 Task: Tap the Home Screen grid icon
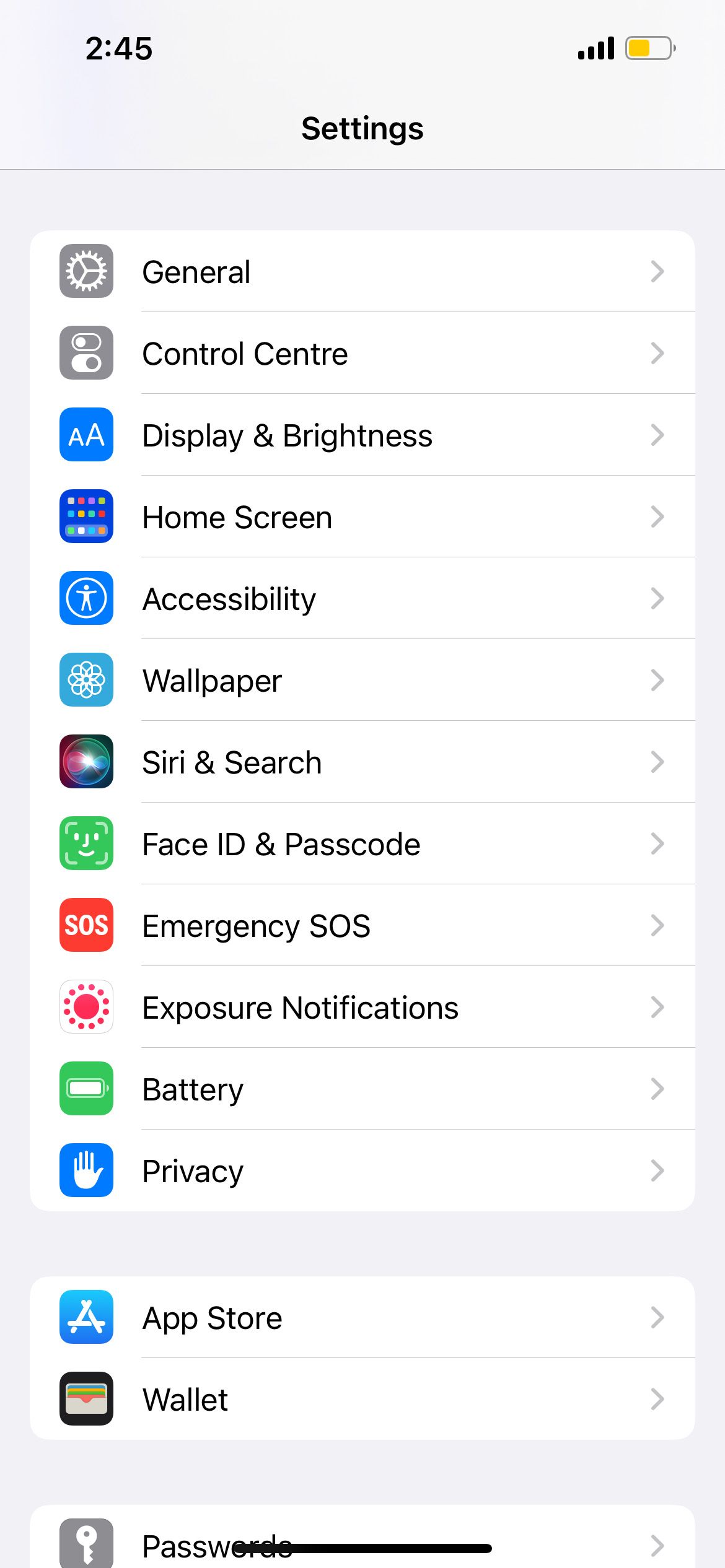pos(86,516)
